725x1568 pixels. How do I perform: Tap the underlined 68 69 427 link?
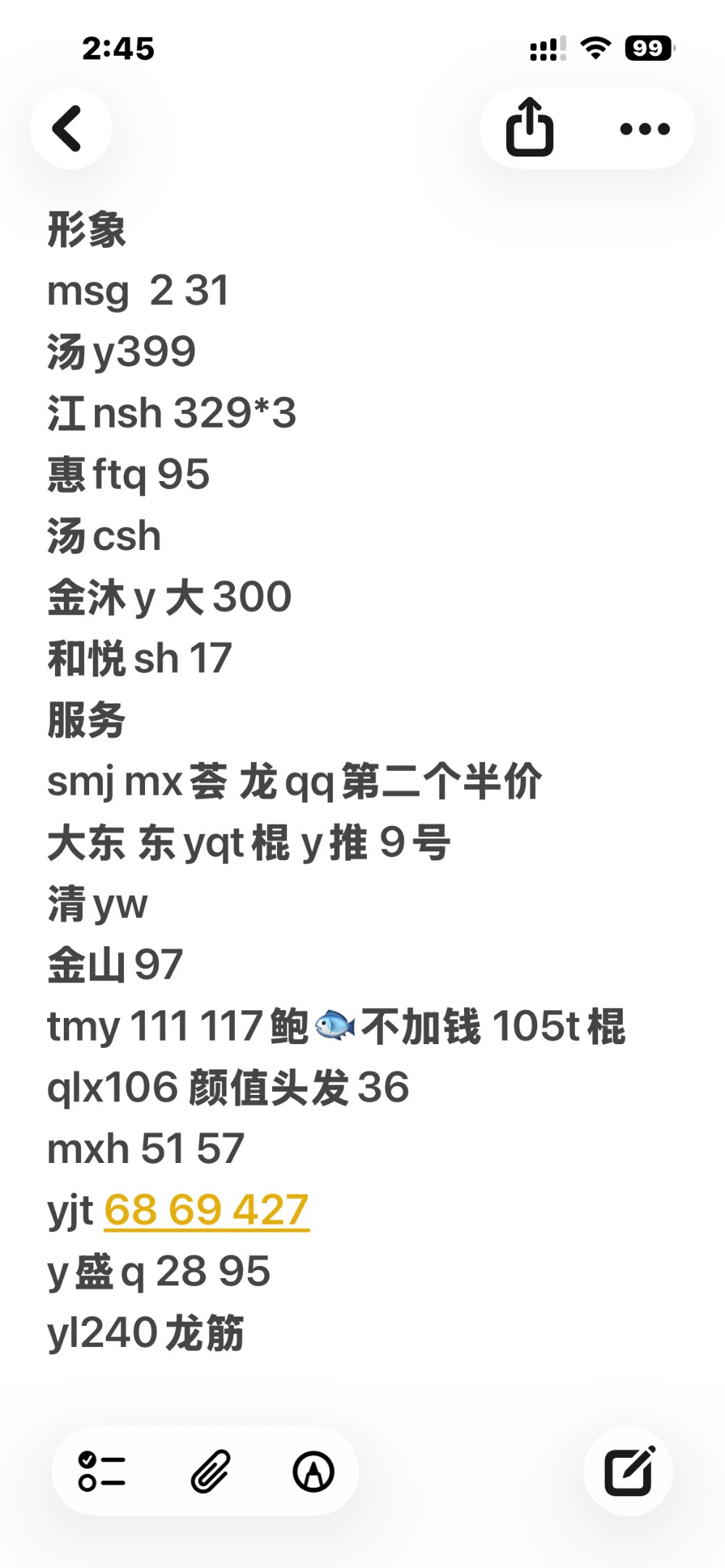point(207,1210)
